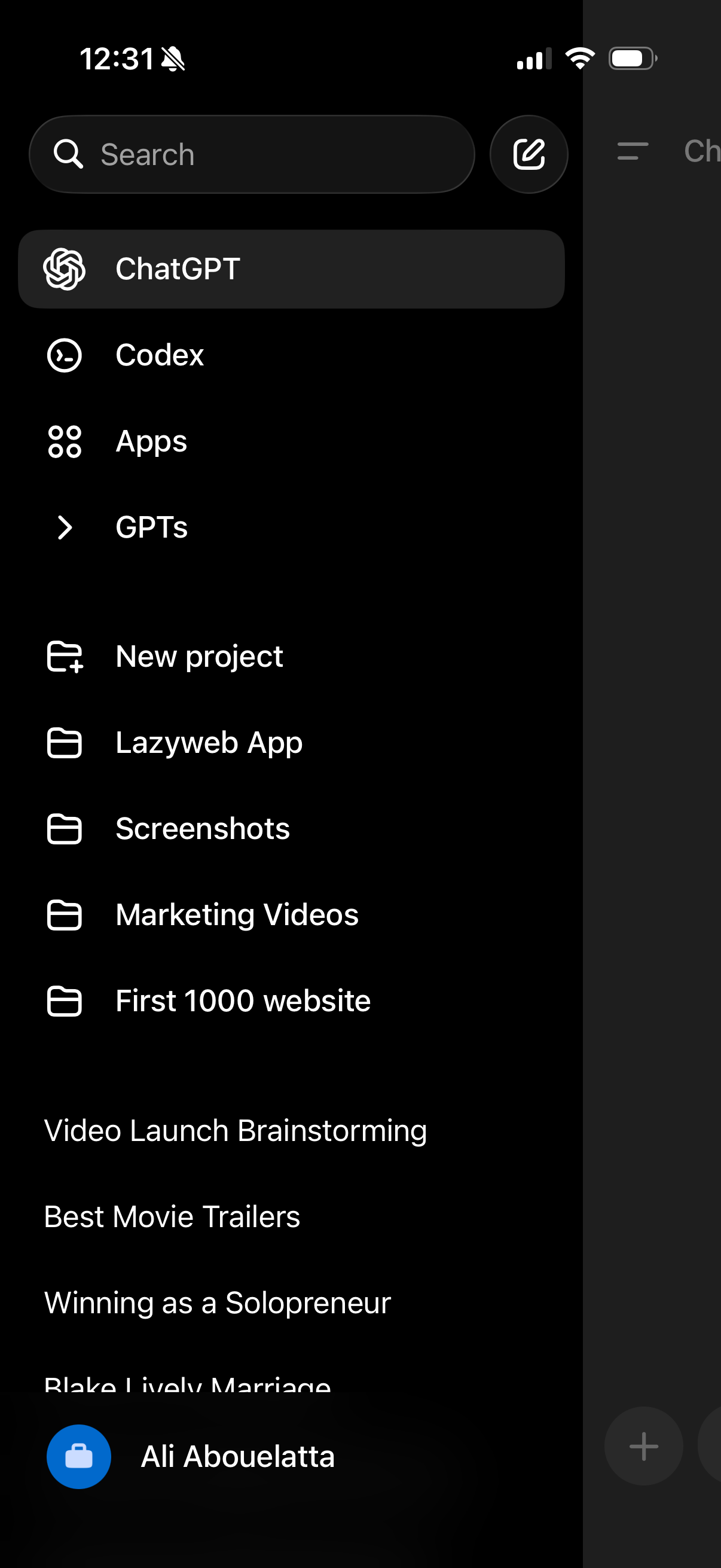Select the Best Movie Trailers conversation
The height and width of the screenshot is (1568, 721).
(x=171, y=1216)
